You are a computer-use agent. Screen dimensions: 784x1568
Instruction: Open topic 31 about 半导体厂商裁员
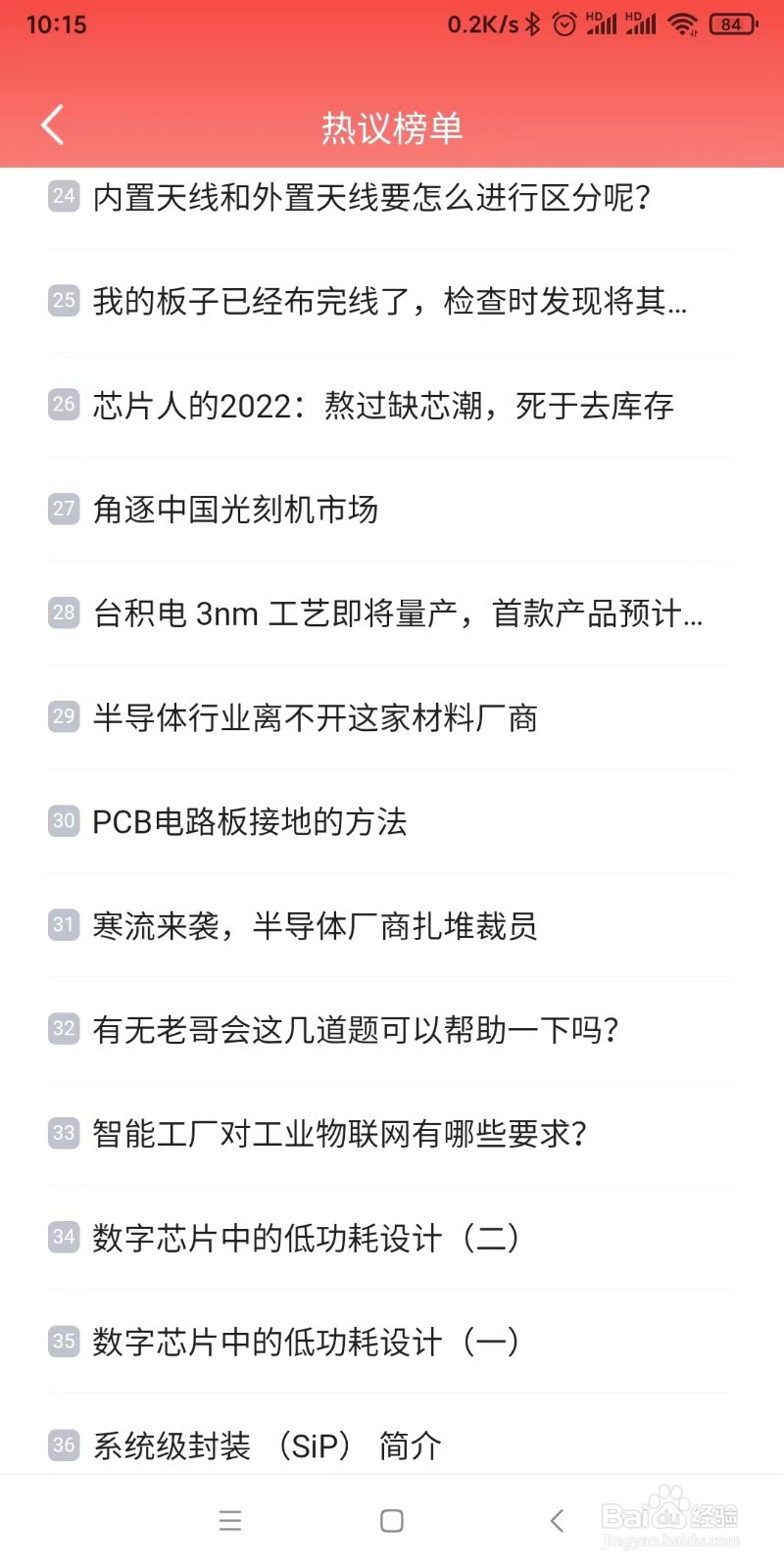[x=314, y=926]
